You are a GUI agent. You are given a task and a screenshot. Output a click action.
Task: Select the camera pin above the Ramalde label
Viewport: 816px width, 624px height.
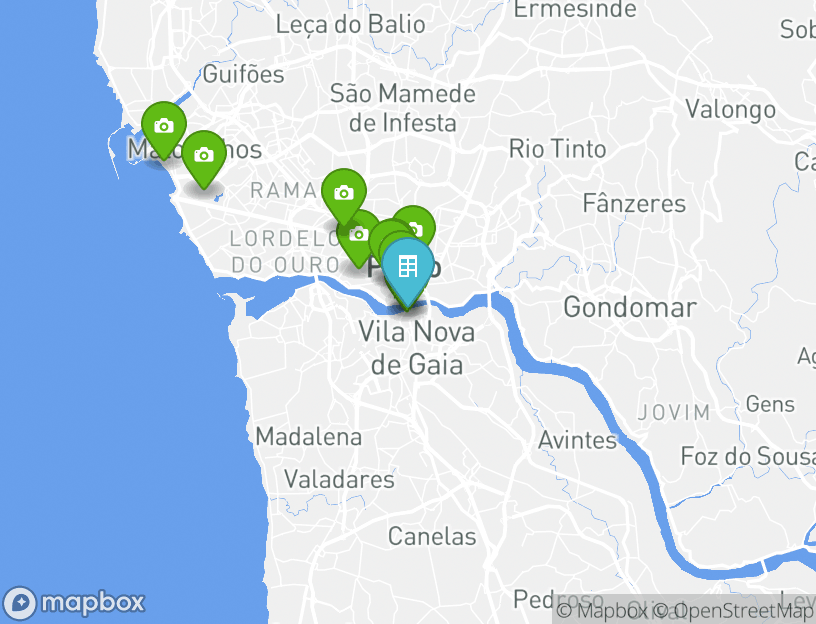click(343, 192)
